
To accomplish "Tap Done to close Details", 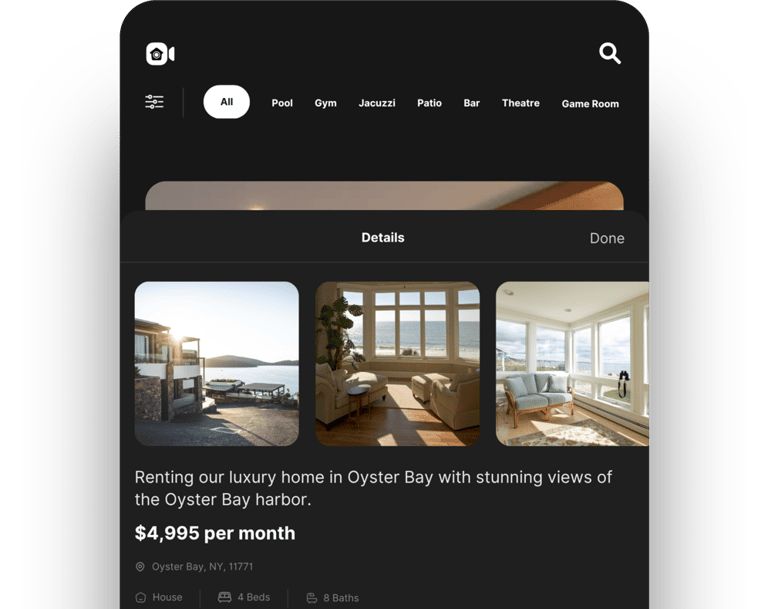I will tap(607, 238).
